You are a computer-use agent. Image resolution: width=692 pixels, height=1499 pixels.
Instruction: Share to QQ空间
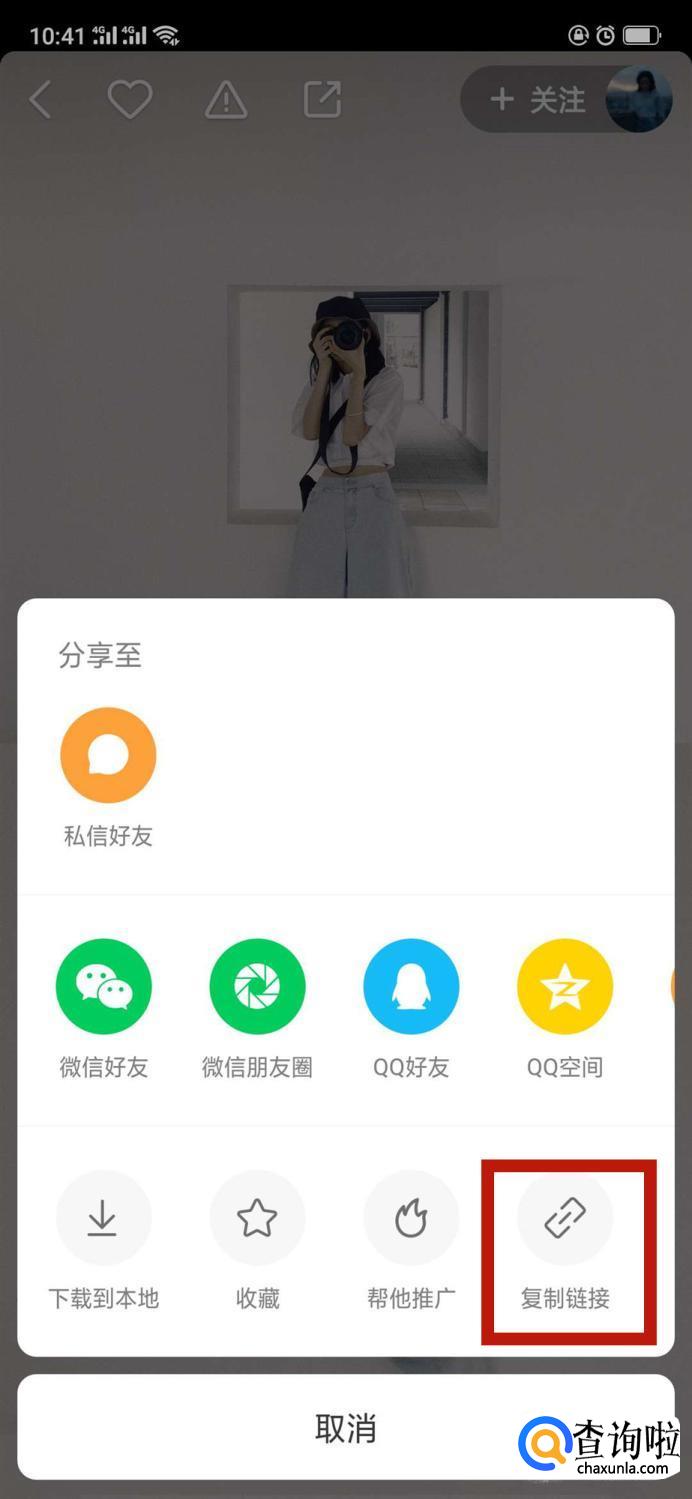564,987
